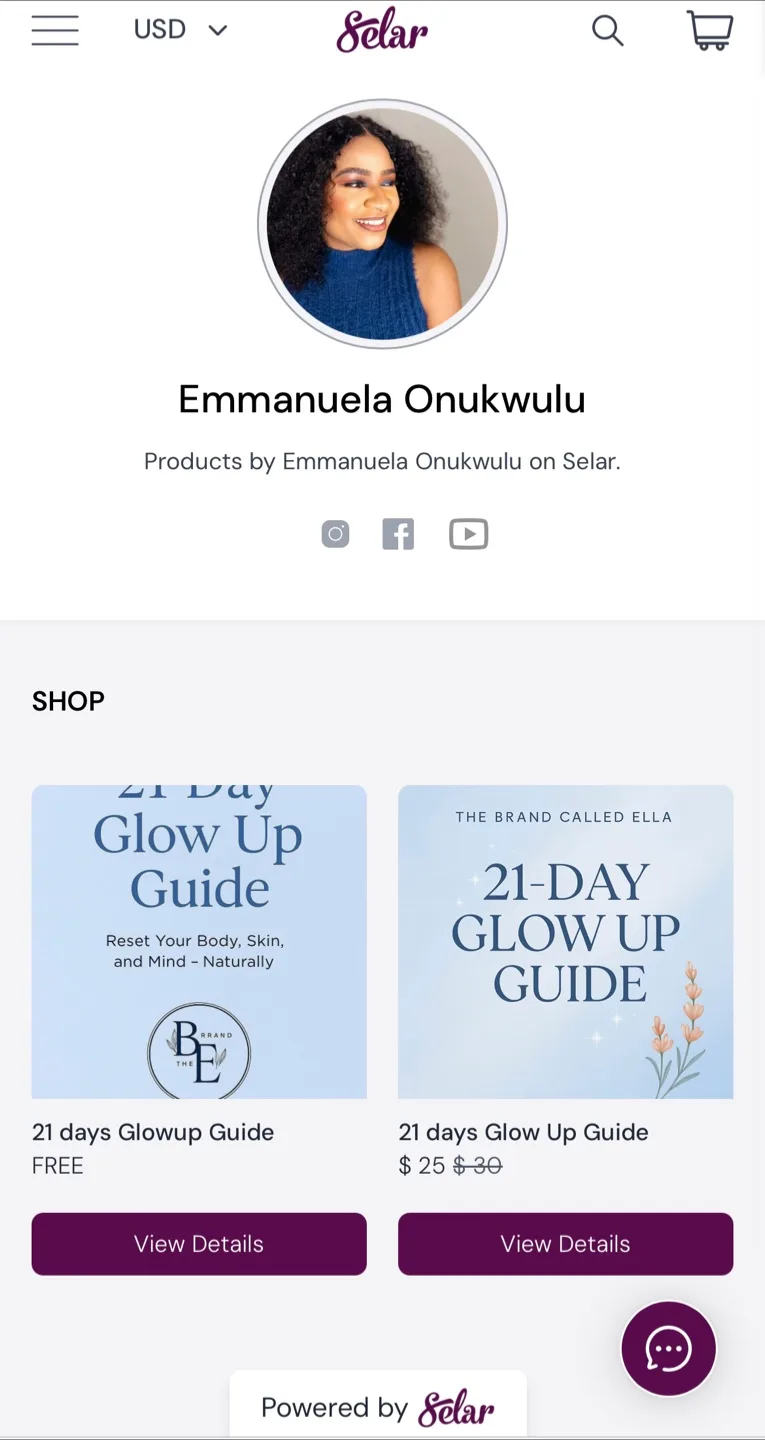Visit Emmanuela's Facebook page
765x1440 pixels.
[x=398, y=534]
